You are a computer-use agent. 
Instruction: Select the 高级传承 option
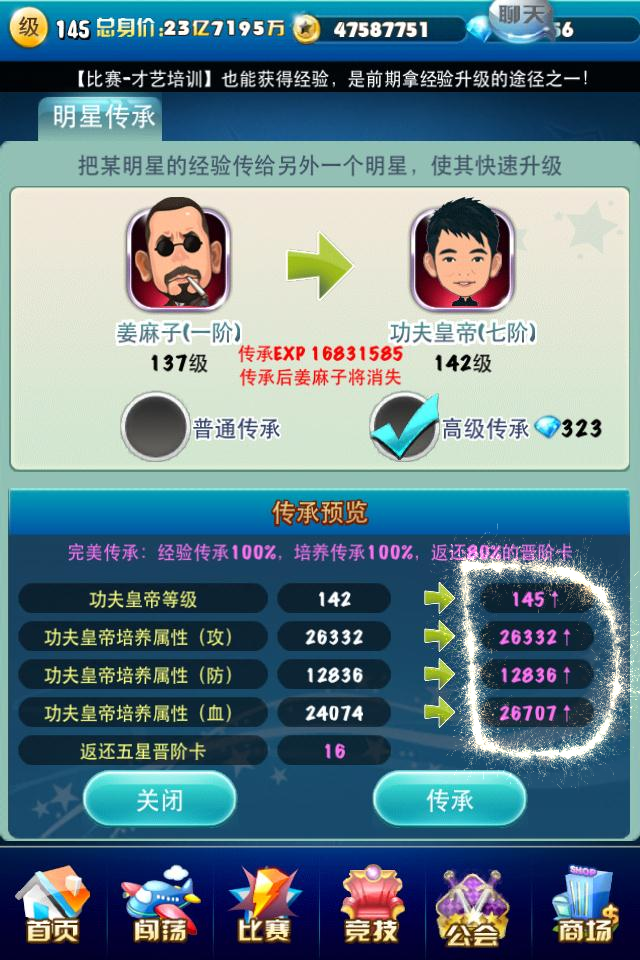(x=404, y=428)
